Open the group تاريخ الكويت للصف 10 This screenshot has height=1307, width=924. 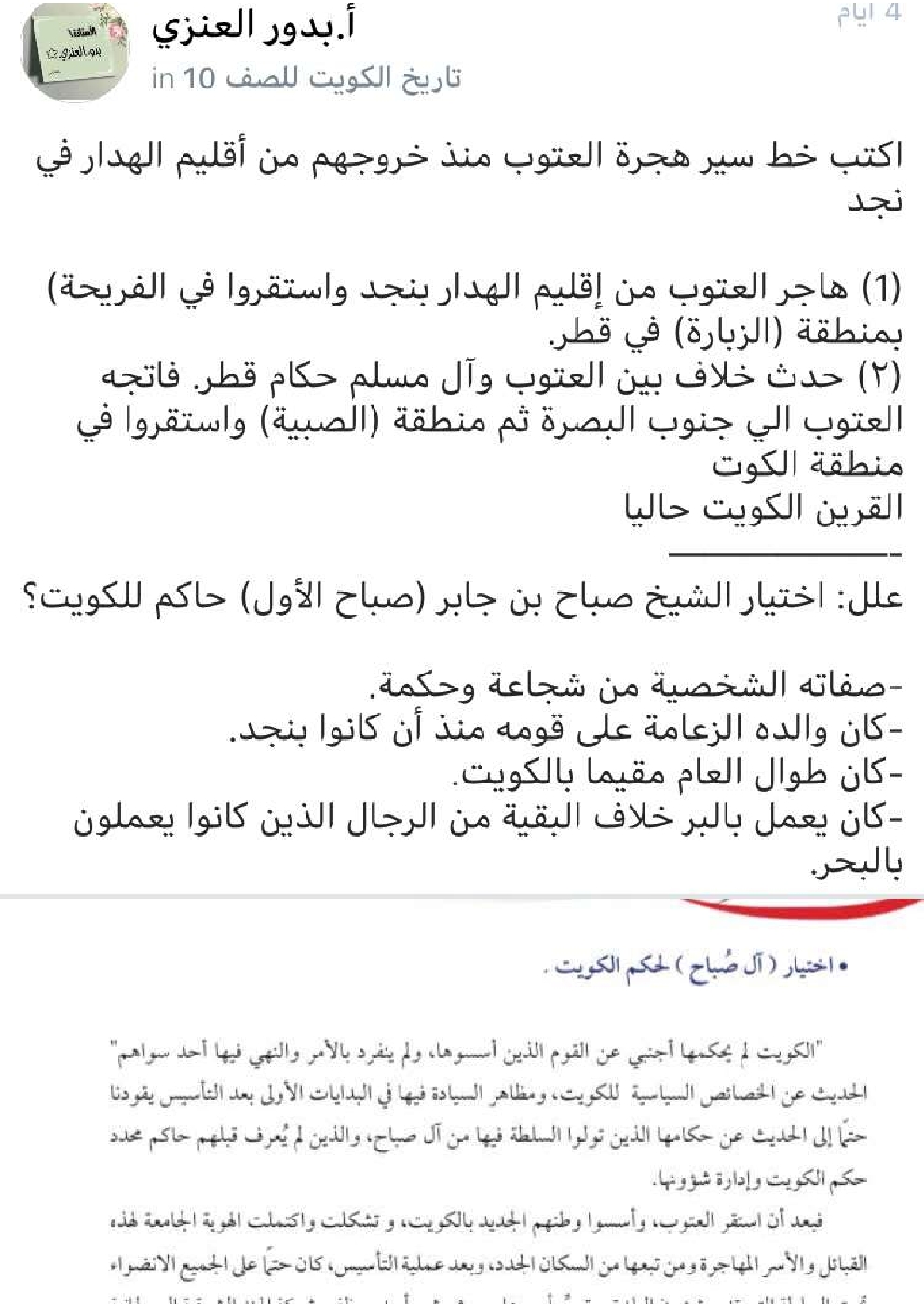pyautogui.click(x=321, y=78)
